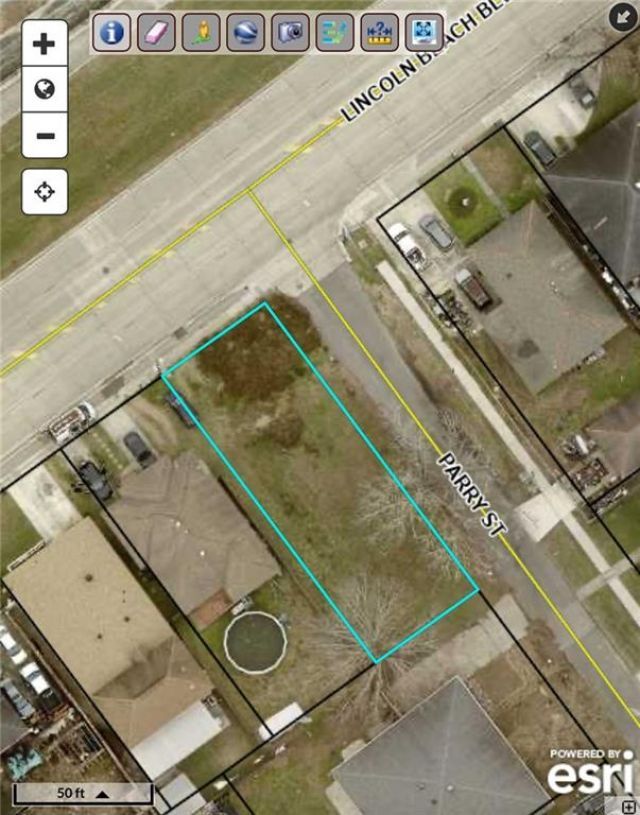Open the map layers tool
The image size is (640, 815).
coord(335,32)
